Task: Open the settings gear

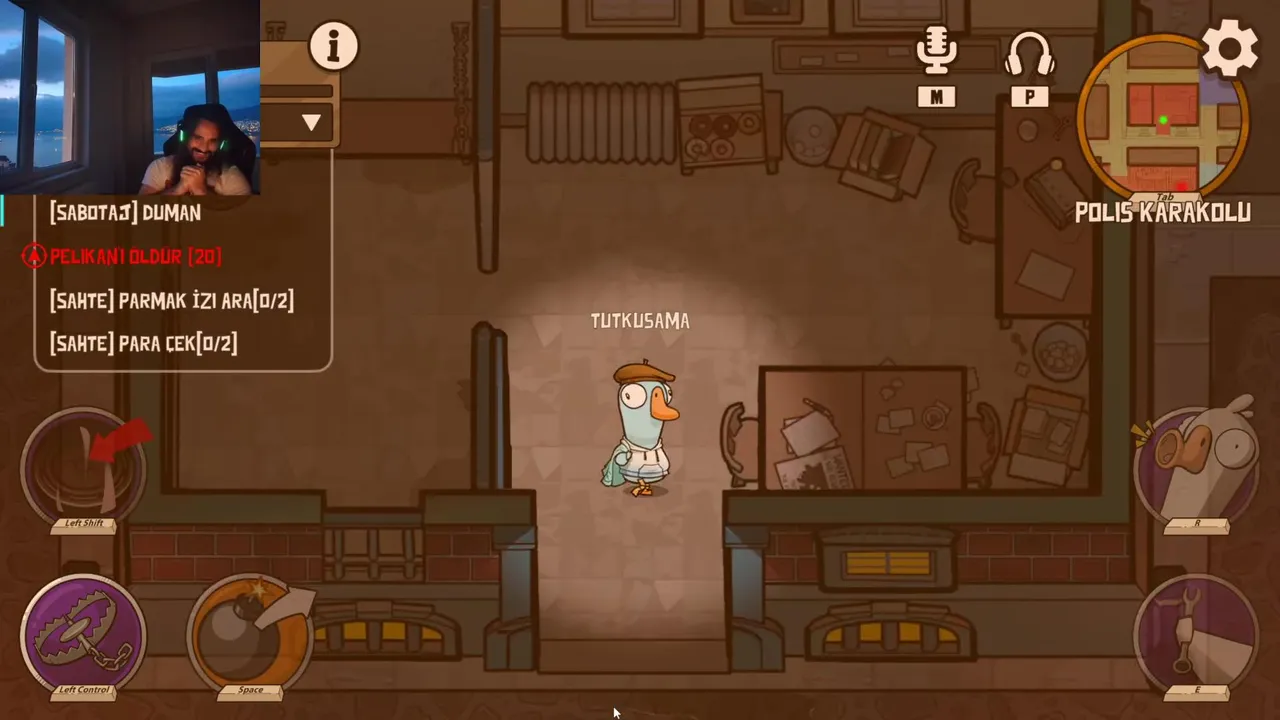Action: pos(1229,46)
